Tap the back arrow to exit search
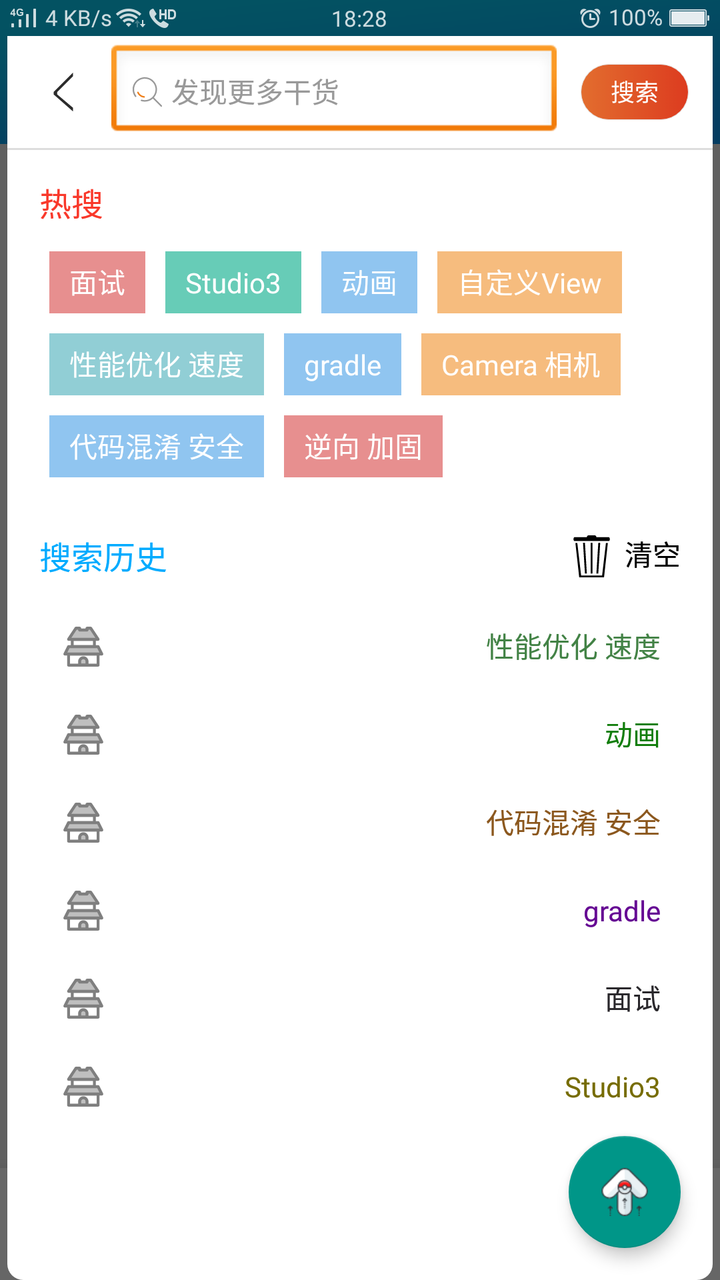720x1280 pixels. coord(63,91)
